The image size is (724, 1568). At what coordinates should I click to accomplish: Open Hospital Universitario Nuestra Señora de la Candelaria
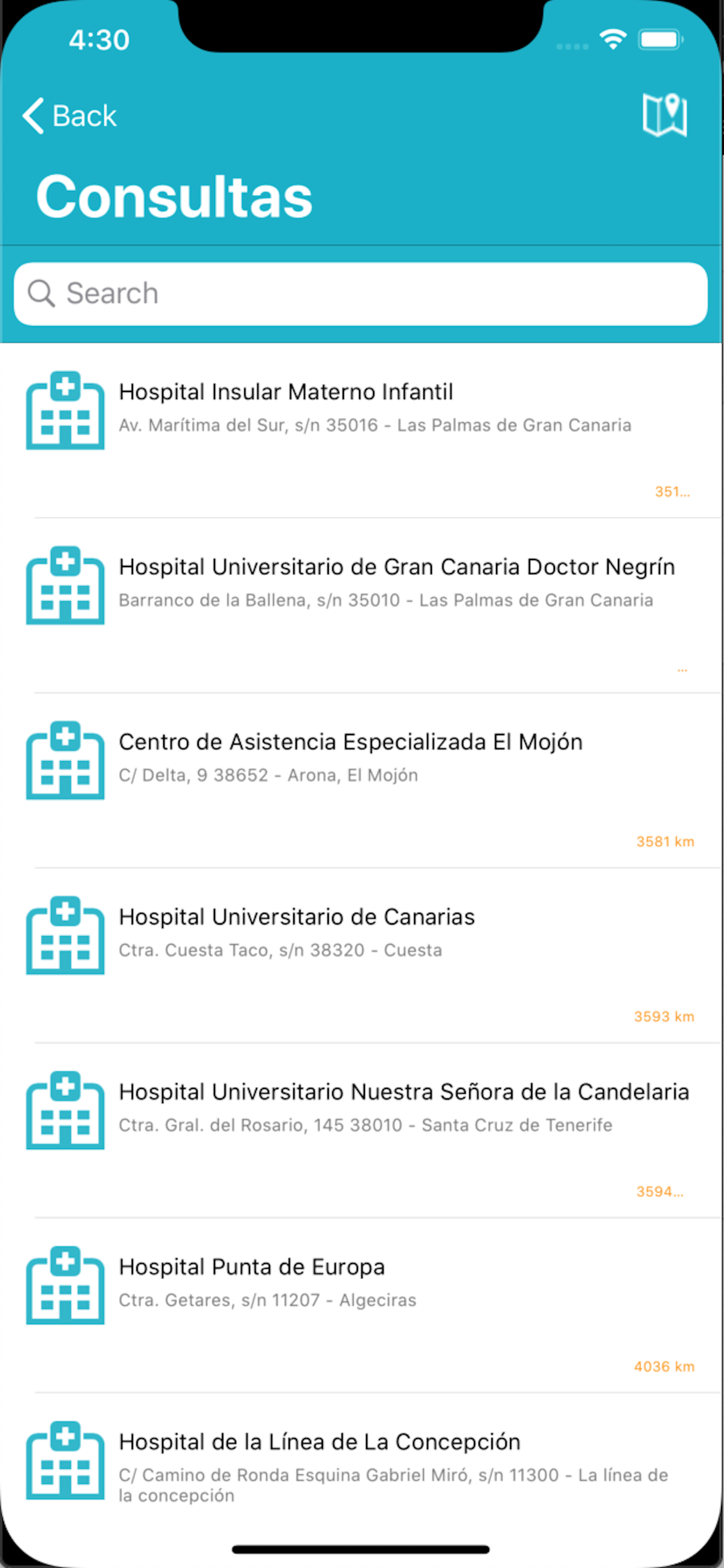point(362,1130)
